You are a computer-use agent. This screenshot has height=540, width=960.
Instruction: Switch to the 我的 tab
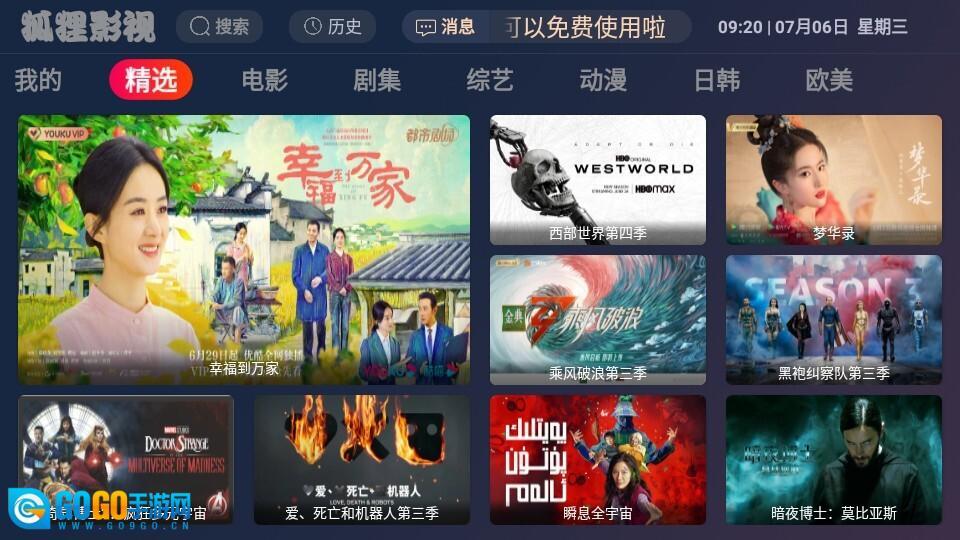pos(38,80)
